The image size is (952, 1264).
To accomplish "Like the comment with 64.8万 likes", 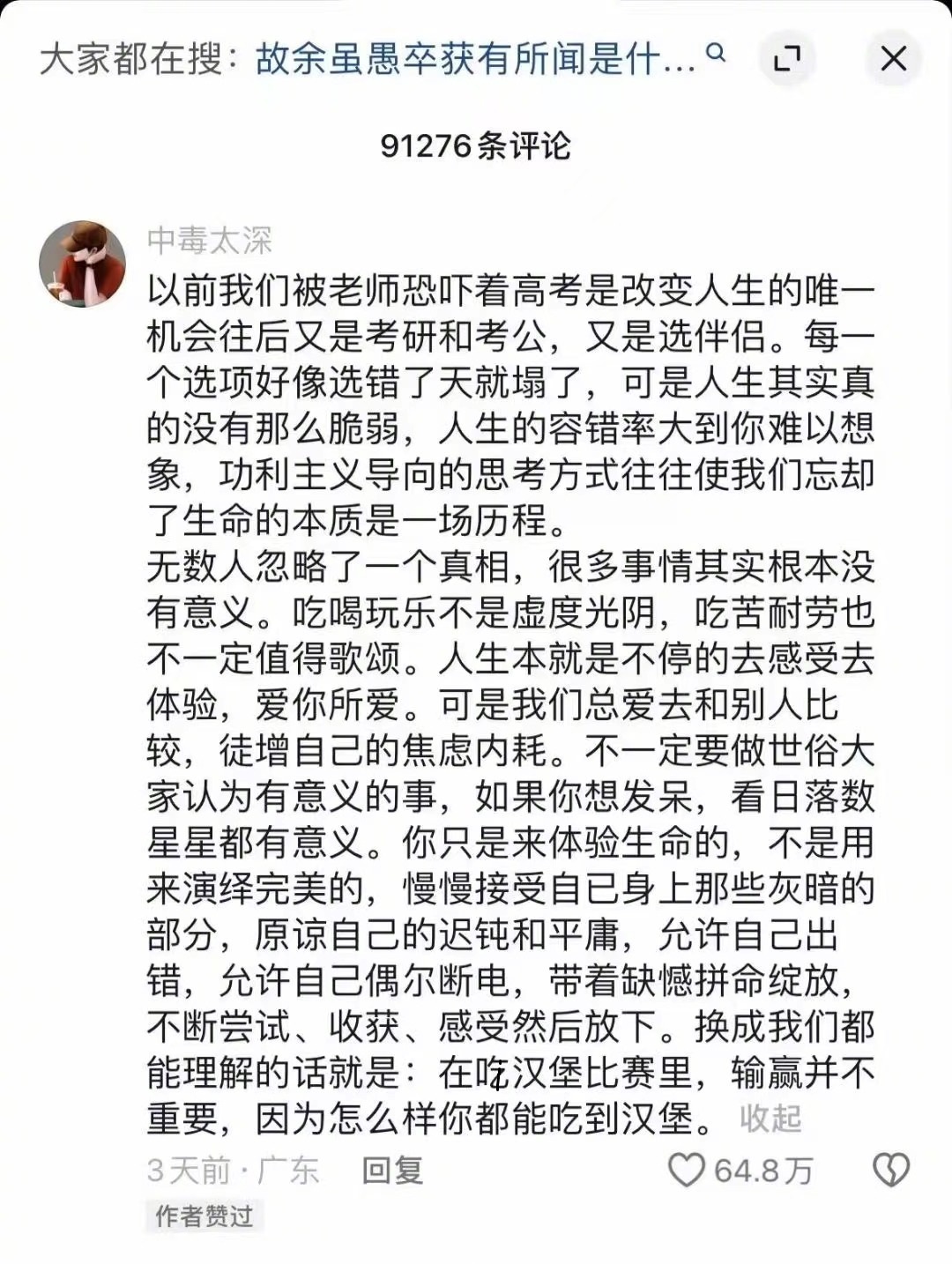I will (x=687, y=1171).
